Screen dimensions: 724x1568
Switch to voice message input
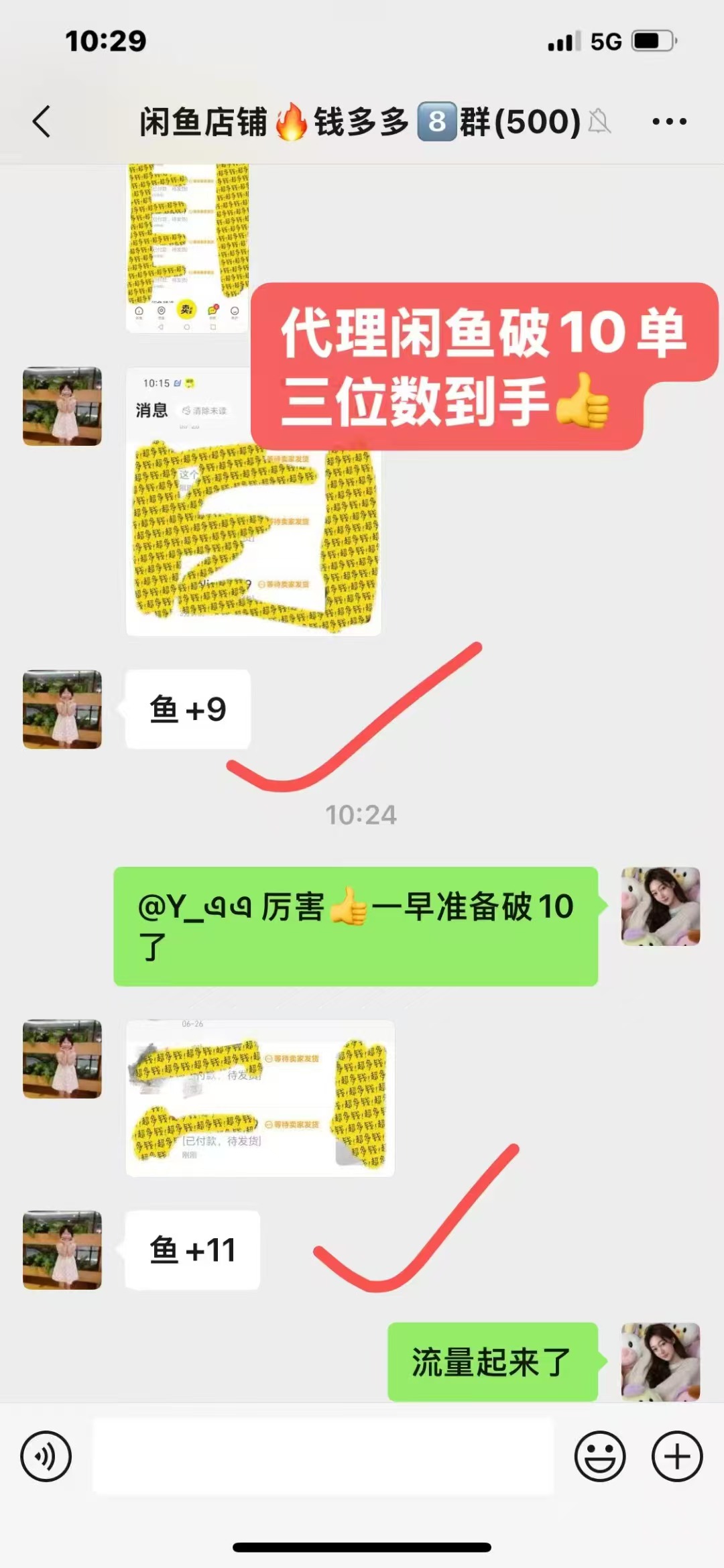tap(46, 1456)
